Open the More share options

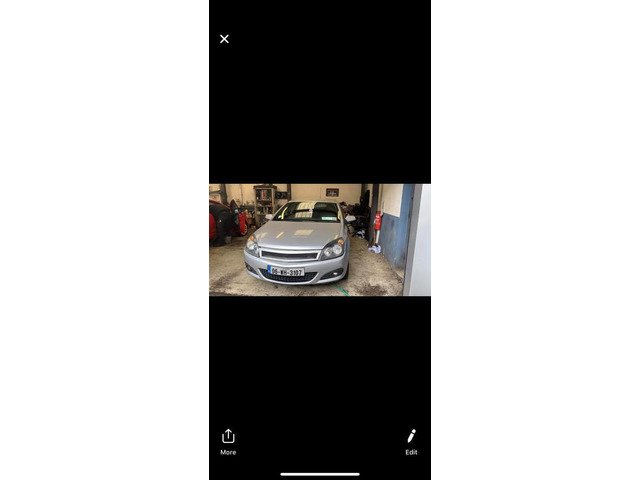pos(228,441)
